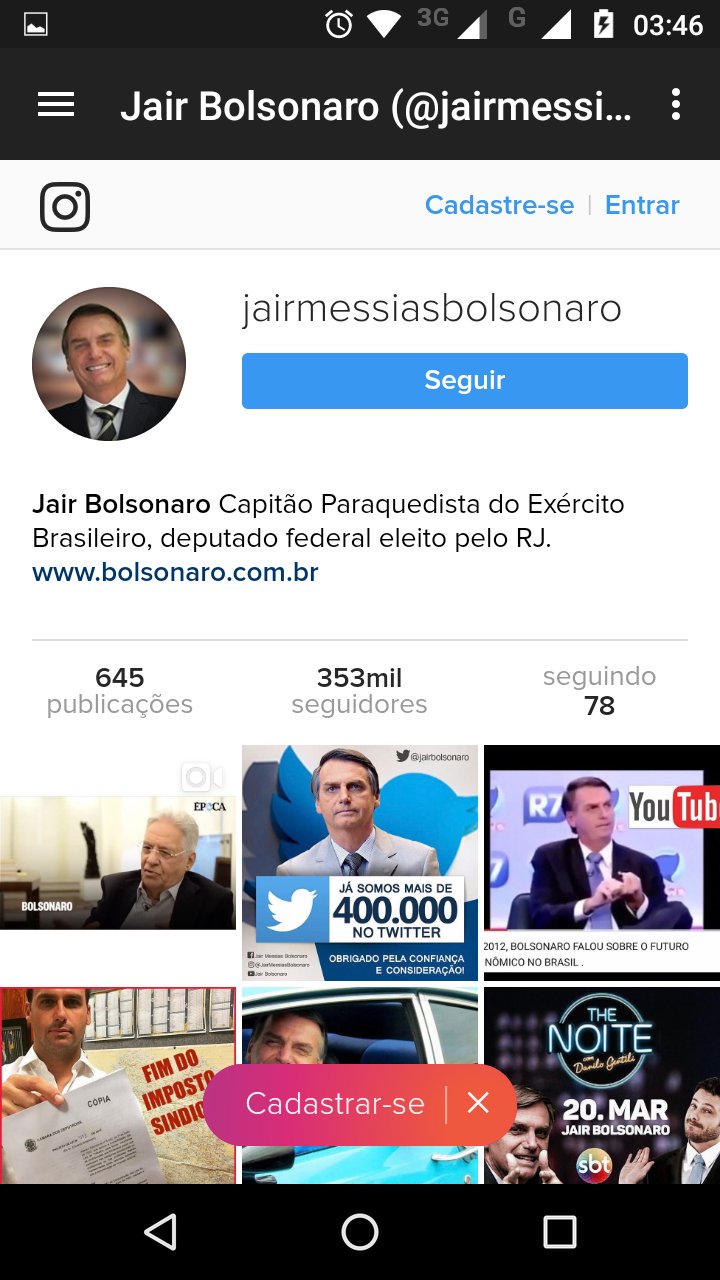The width and height of the screenshot is (720, 1280).
Task: Open the overflow menu in the app bar
Action: tap(676, 105)
